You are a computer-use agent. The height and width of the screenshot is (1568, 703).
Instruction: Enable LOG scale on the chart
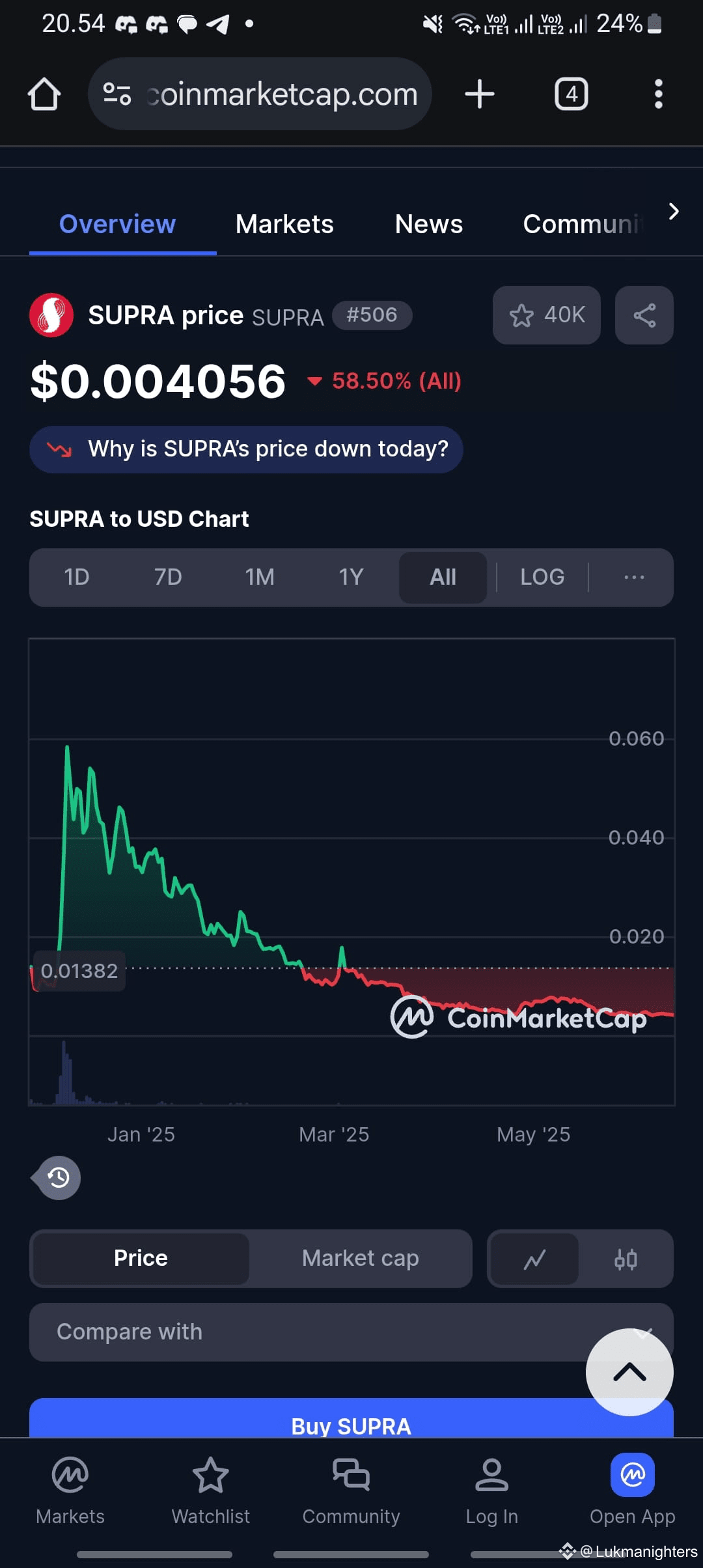point(542,577)
